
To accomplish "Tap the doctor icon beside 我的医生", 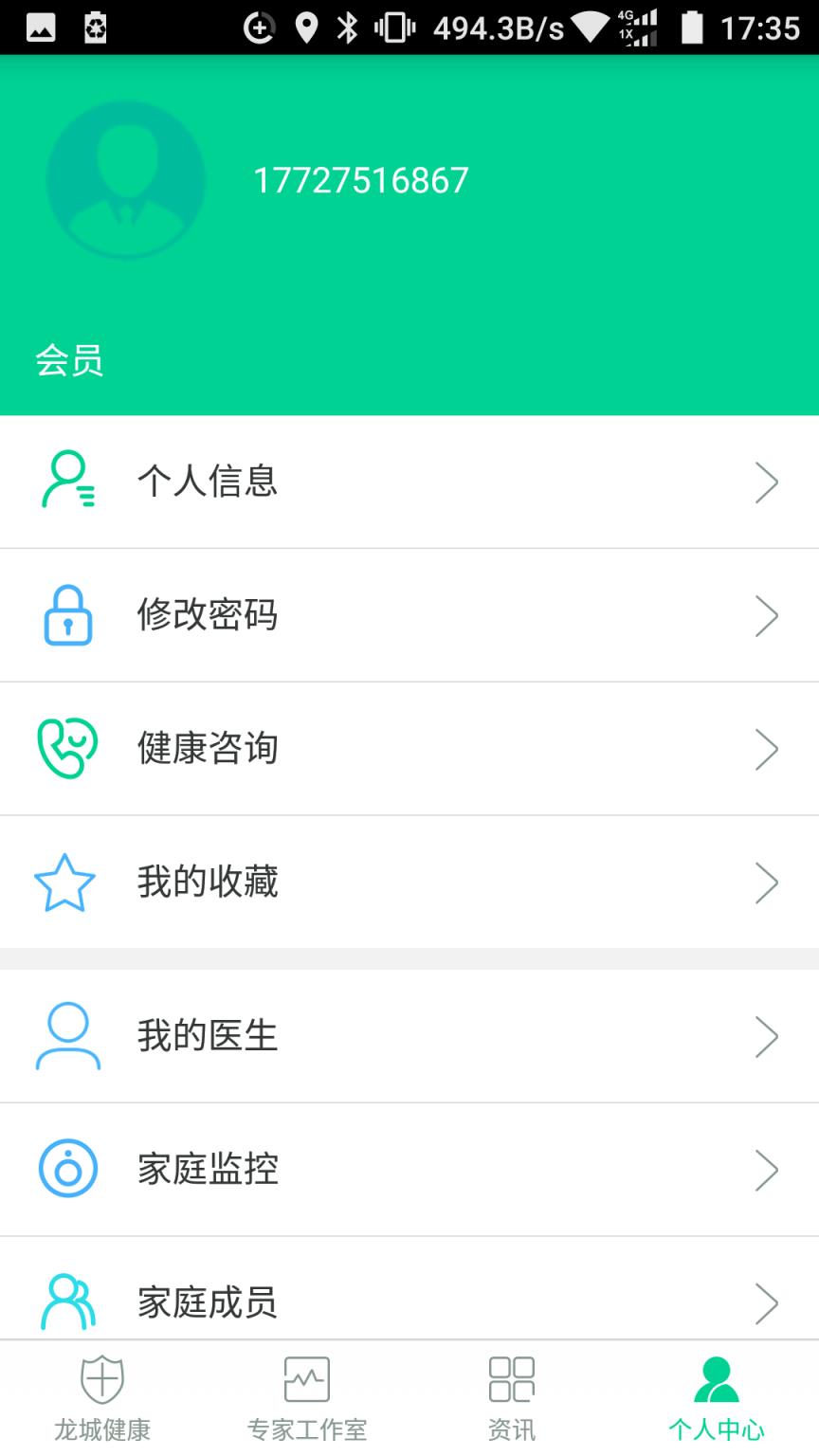I will pos(66,1035).
